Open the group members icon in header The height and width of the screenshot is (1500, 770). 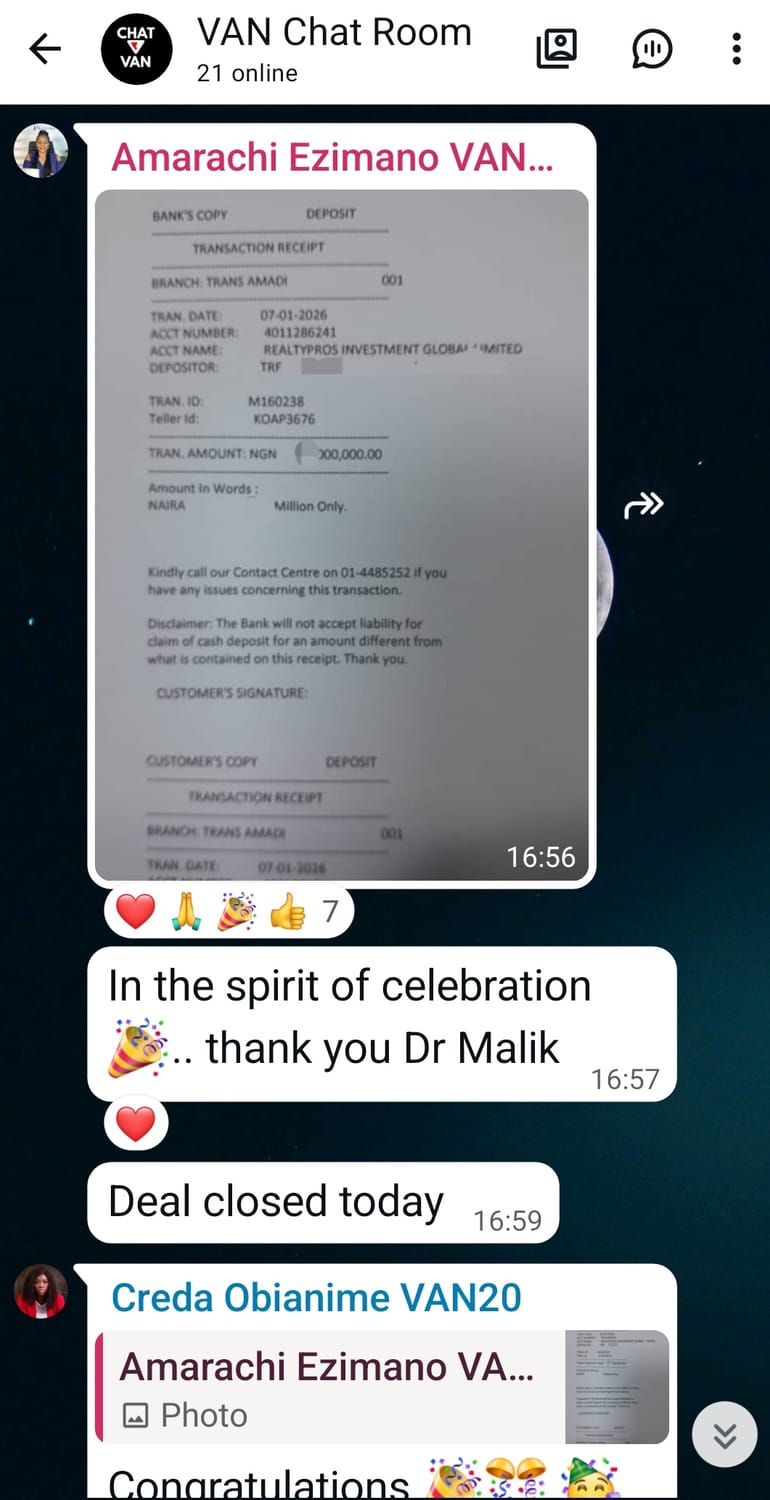click(x=557, y=48)
